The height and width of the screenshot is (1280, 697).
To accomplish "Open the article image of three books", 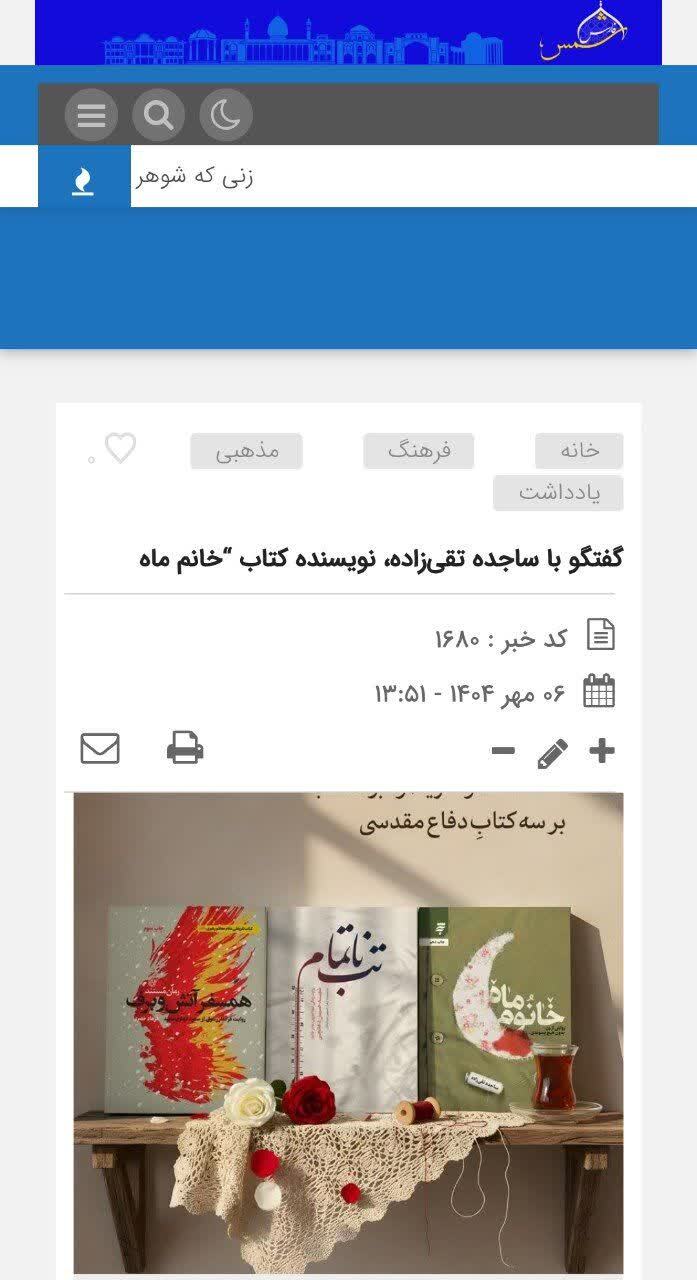I will coord(348,1030).
